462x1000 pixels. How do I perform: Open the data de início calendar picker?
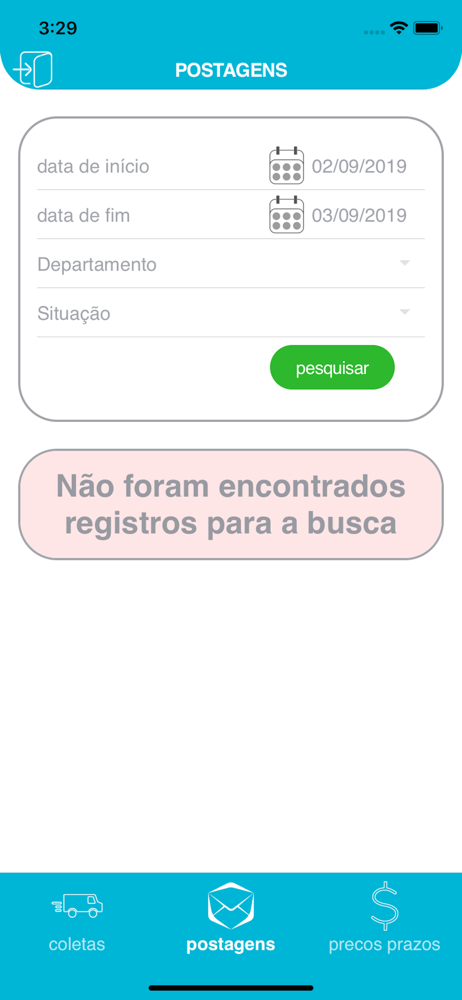point(287,166)
